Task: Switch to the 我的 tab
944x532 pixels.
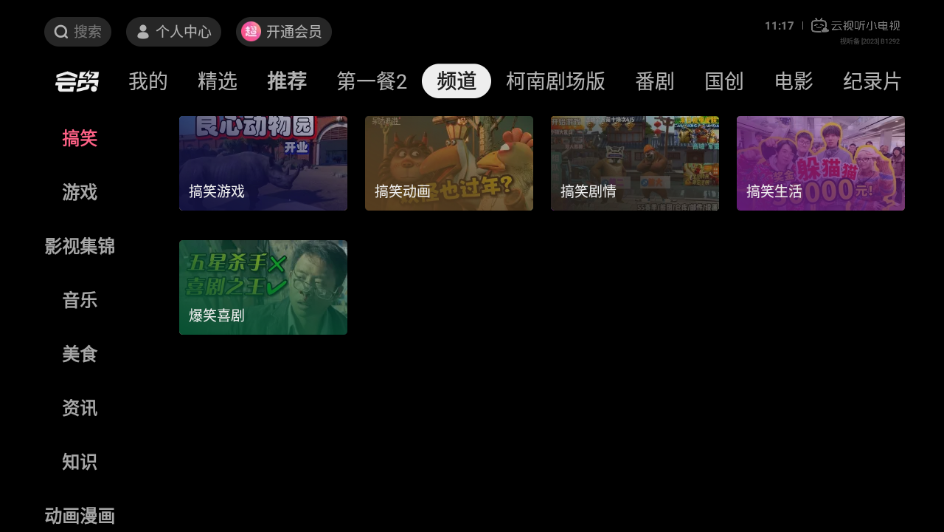Action: click(x=148, y=82)
